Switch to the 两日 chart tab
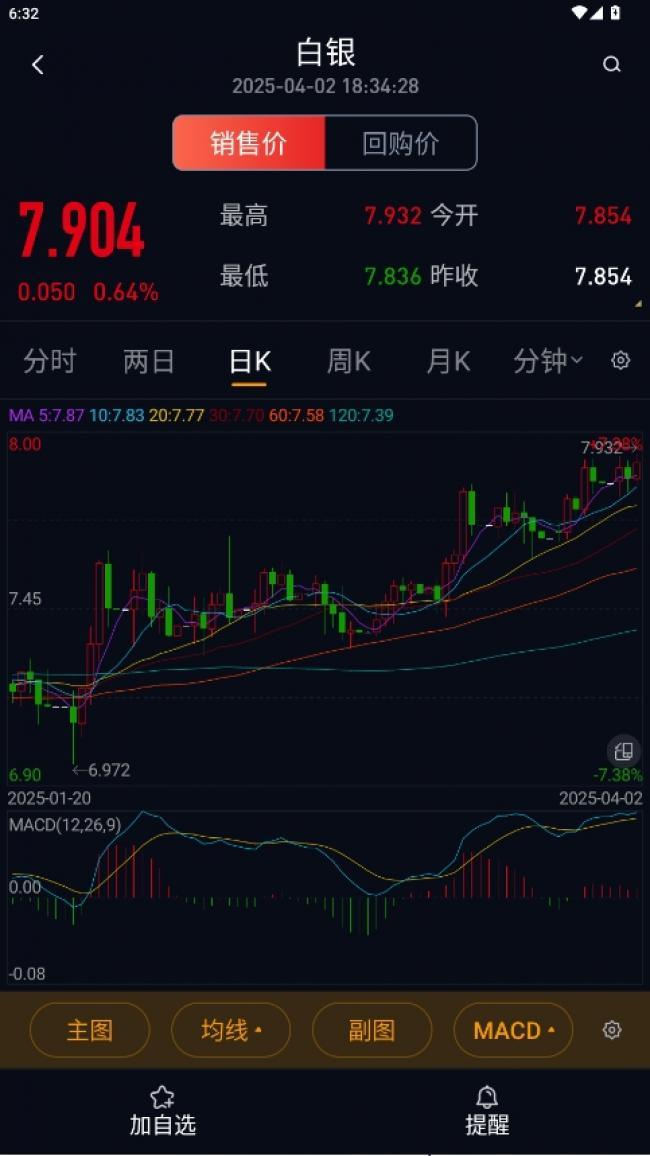The image size is (650, 1156). tap(149, 361)
